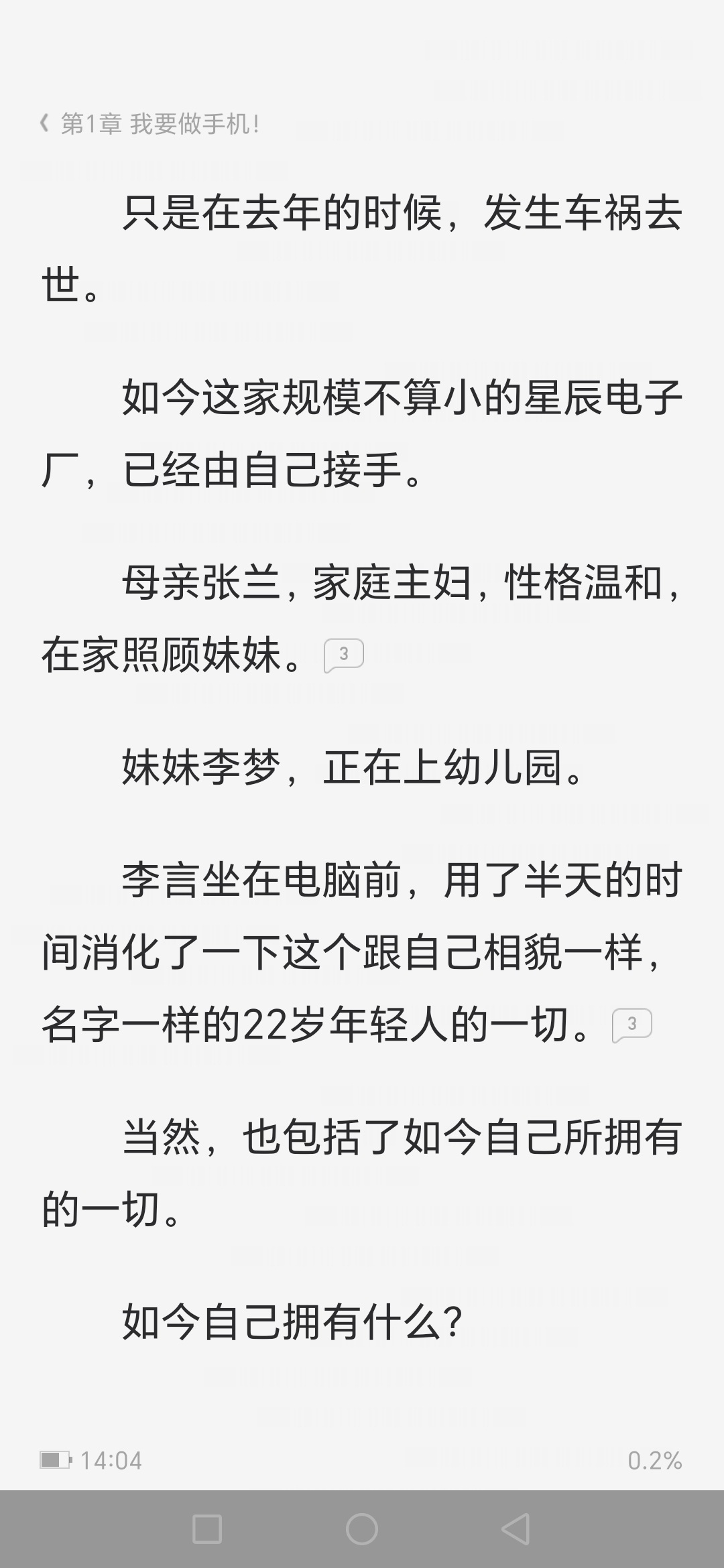Go to the home screen
724x1568 pixels.
(362, 1530)
